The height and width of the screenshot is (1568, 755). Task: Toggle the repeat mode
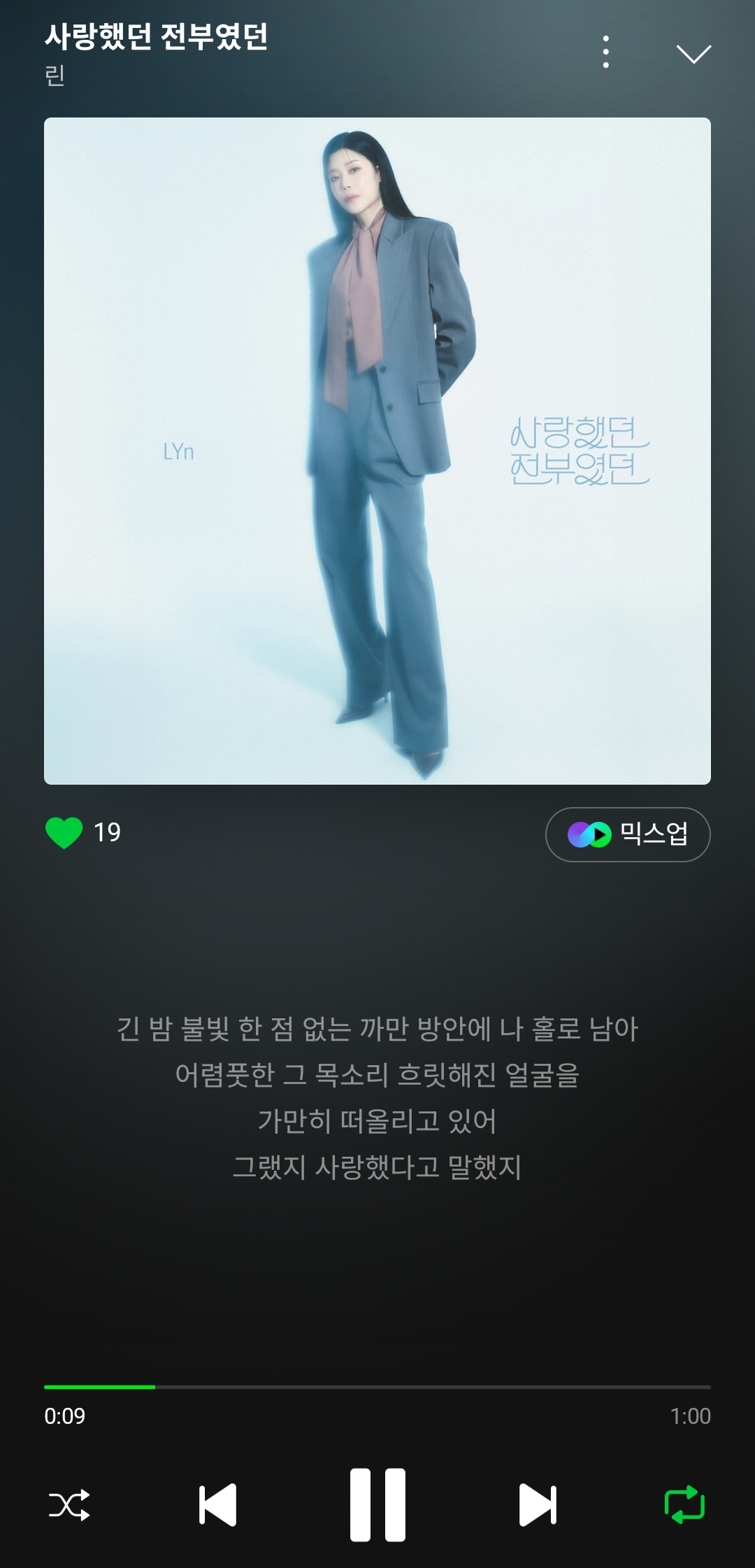(684, 1504)
